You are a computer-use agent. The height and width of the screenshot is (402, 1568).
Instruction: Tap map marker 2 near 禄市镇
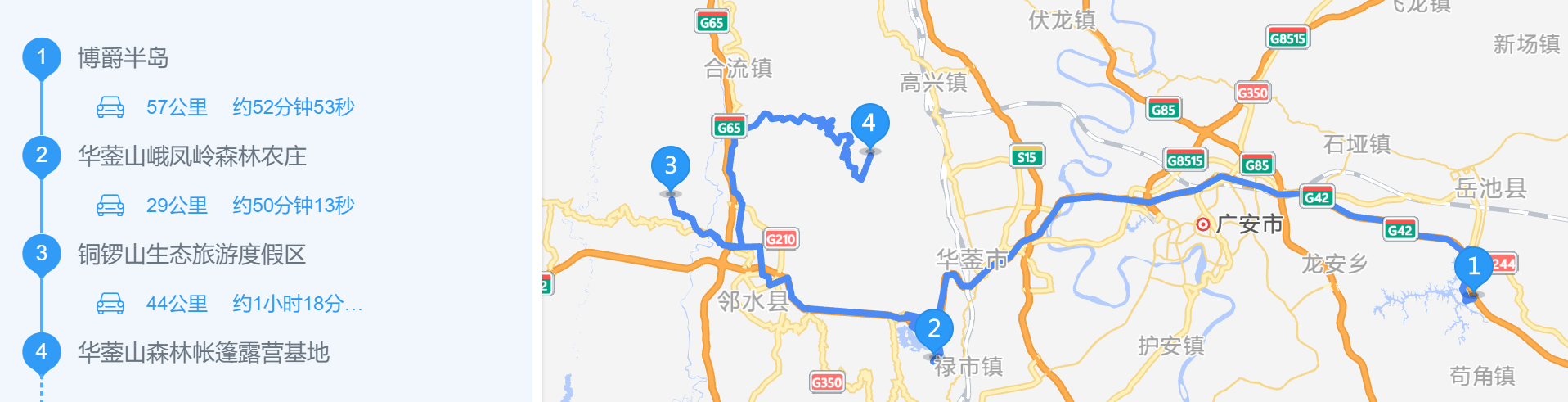pos(933,329)
